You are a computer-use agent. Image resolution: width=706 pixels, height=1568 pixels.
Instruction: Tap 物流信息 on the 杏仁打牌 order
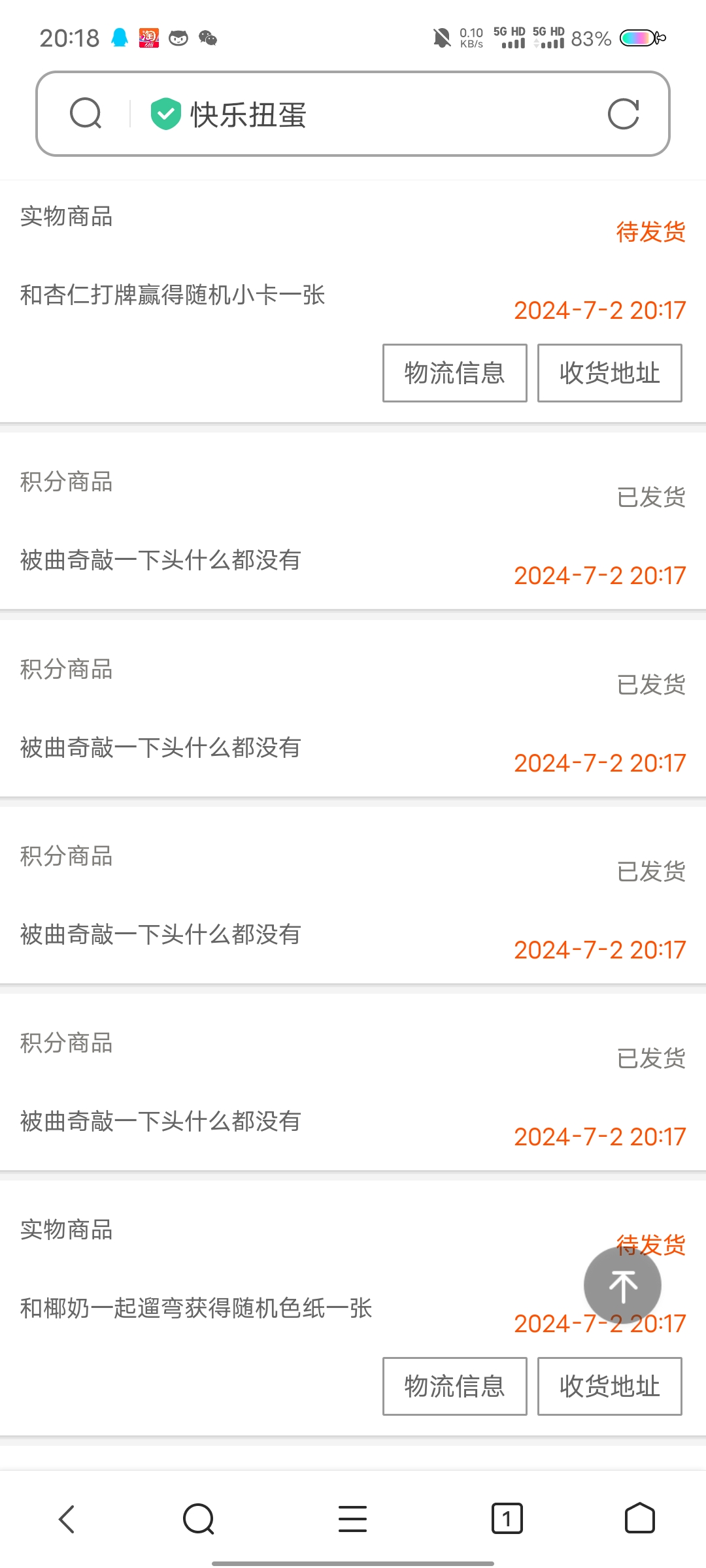pyautogui.click(x=454, y=372)
